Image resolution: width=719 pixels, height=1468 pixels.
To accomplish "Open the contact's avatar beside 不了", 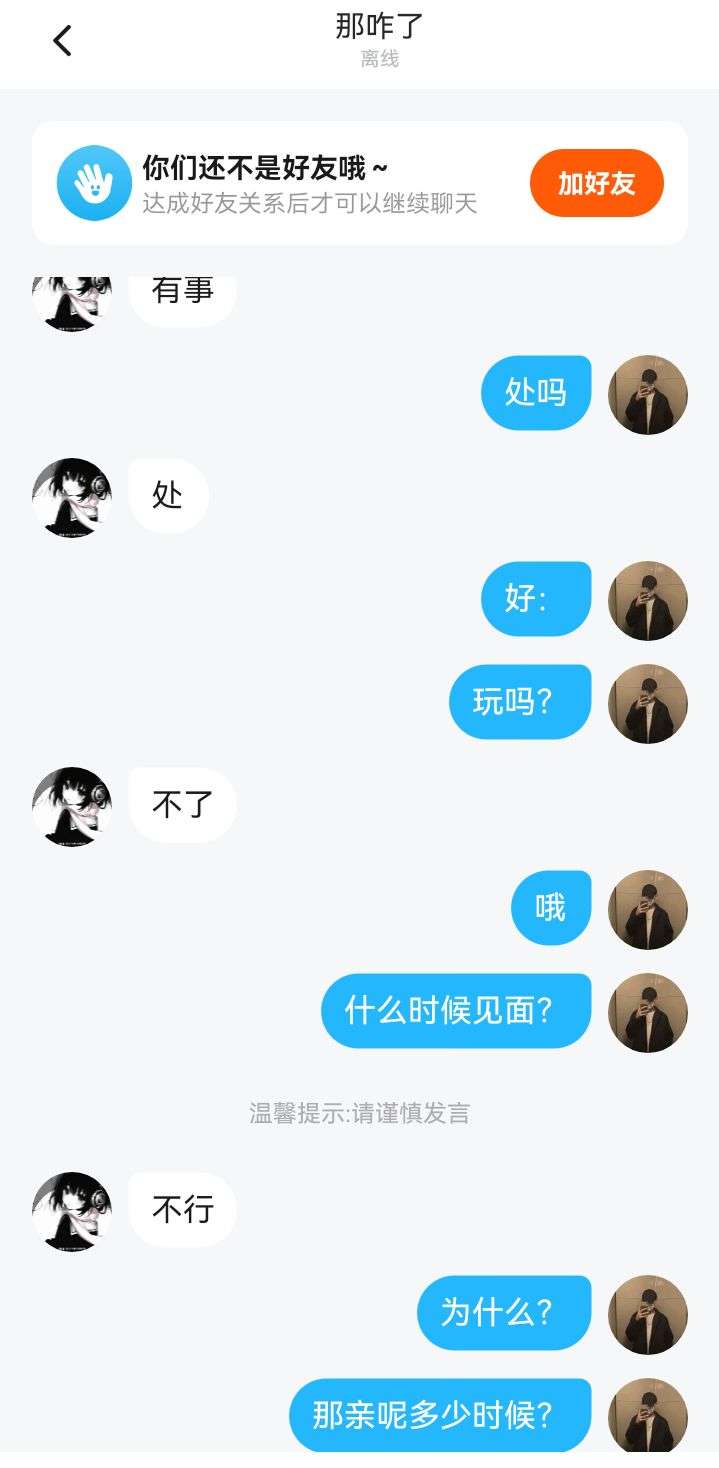I will 72,806.
